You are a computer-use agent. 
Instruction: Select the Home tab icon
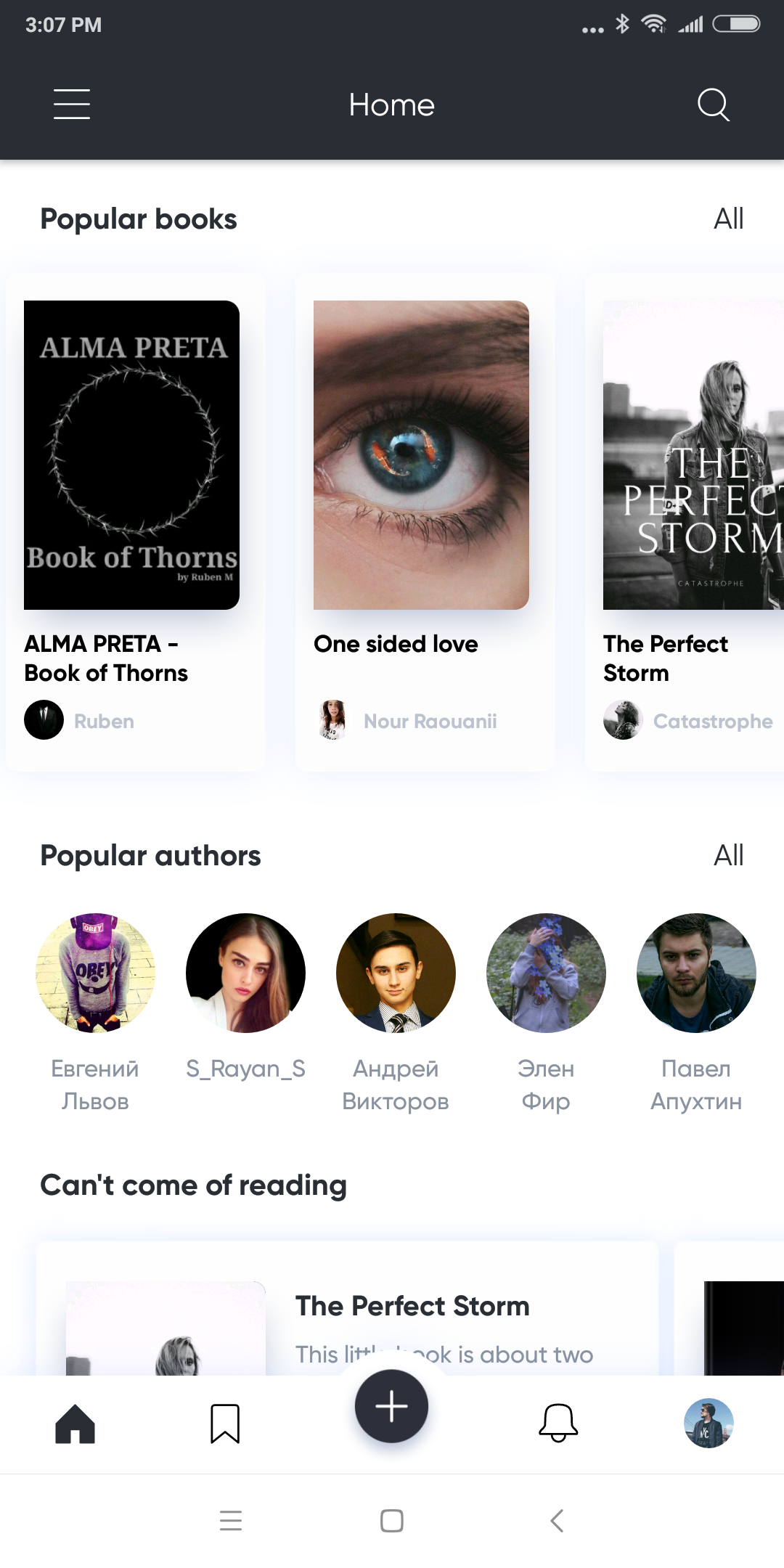click(75, 1424)
